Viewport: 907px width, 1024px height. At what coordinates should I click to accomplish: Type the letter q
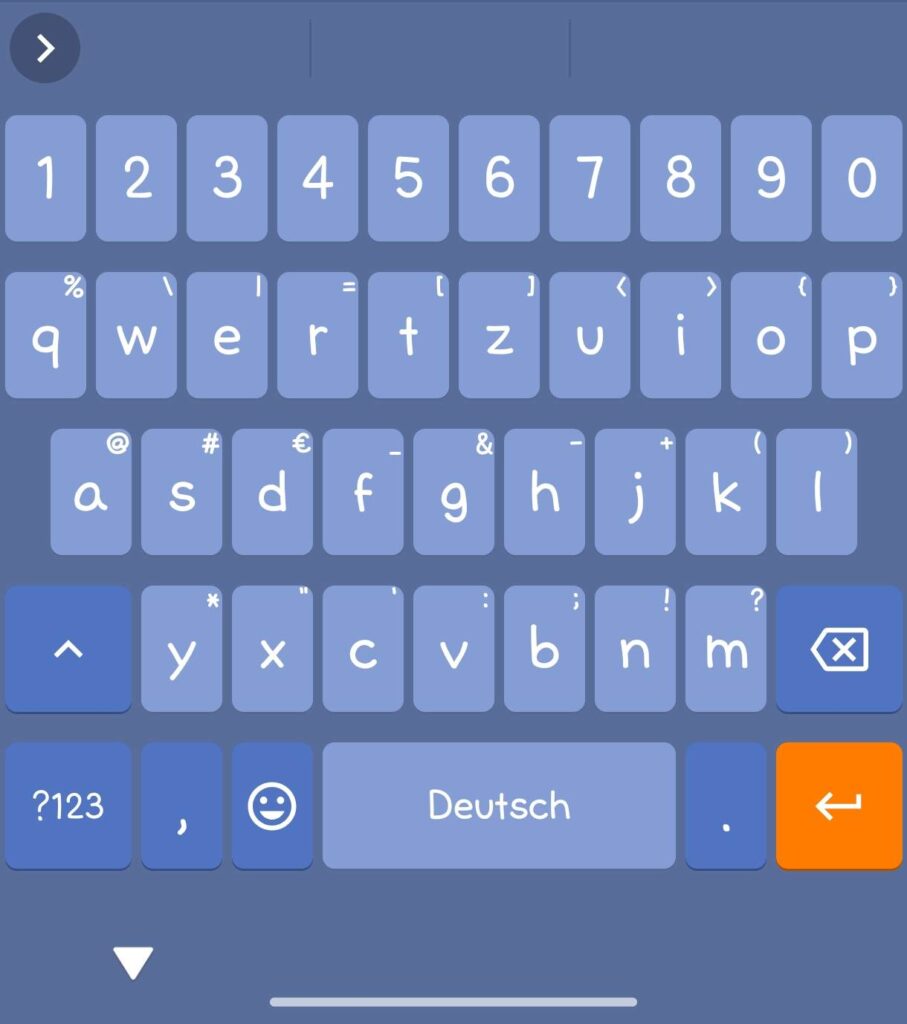click(45, 336)
